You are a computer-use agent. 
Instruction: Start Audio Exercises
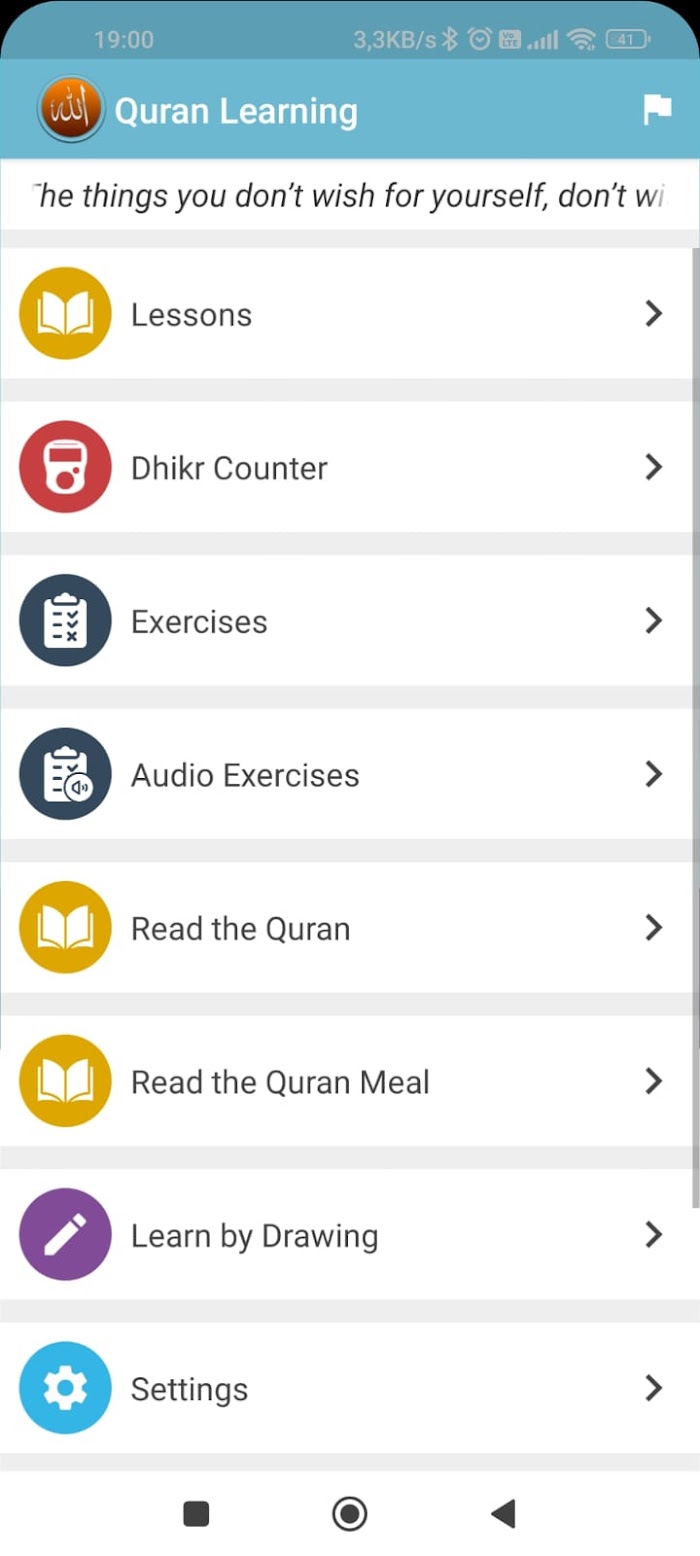(x=346, y=775)
